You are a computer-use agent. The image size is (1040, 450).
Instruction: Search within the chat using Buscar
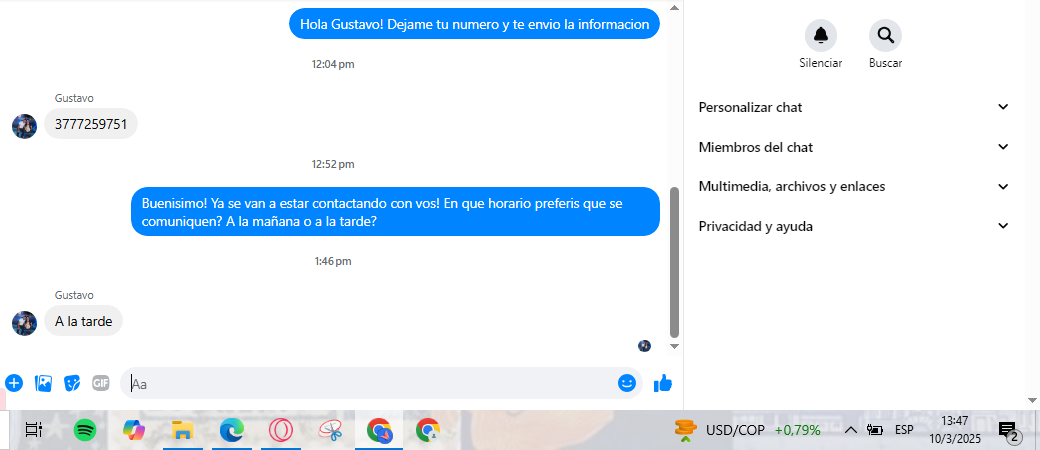pos(885,36)
